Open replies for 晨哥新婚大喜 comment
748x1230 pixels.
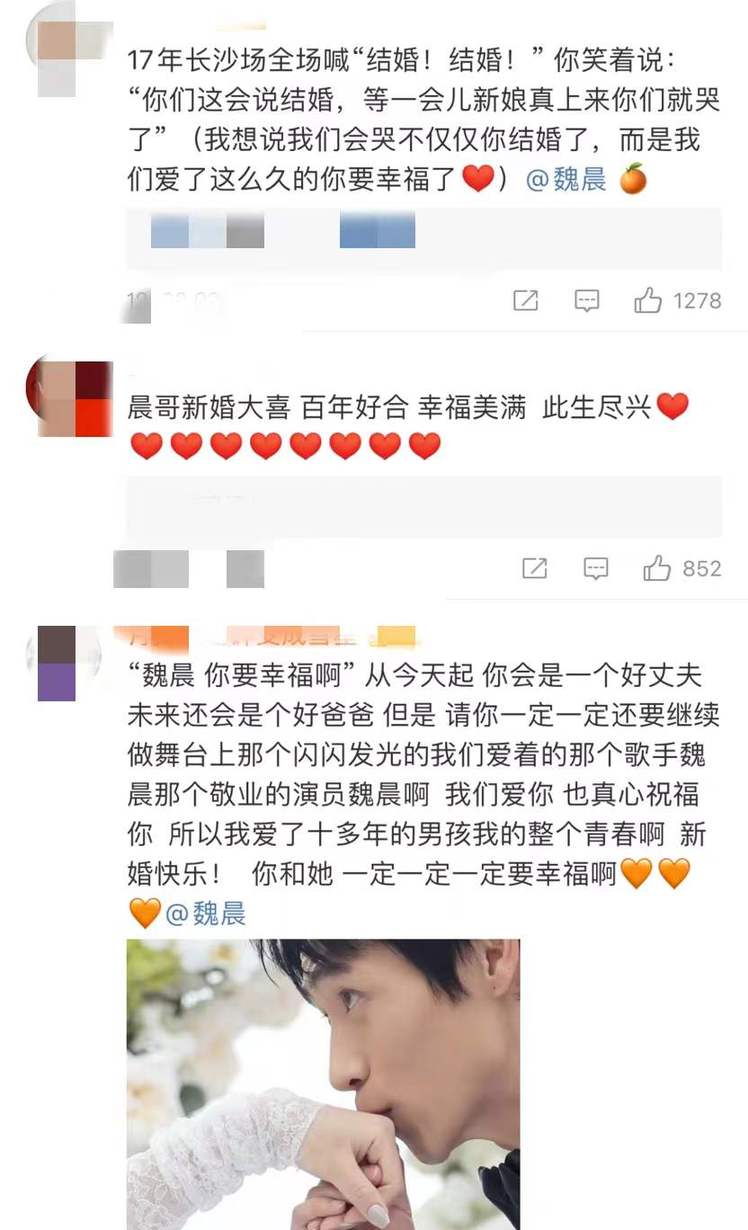click(596, 568)
